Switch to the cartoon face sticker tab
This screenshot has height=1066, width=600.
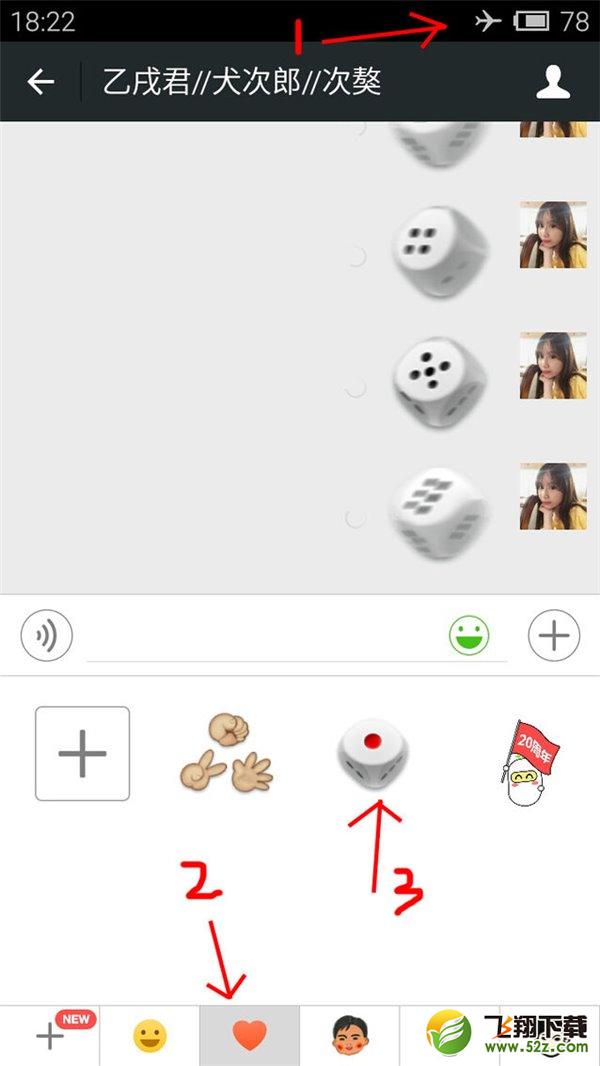click(x=349, y=1036)
